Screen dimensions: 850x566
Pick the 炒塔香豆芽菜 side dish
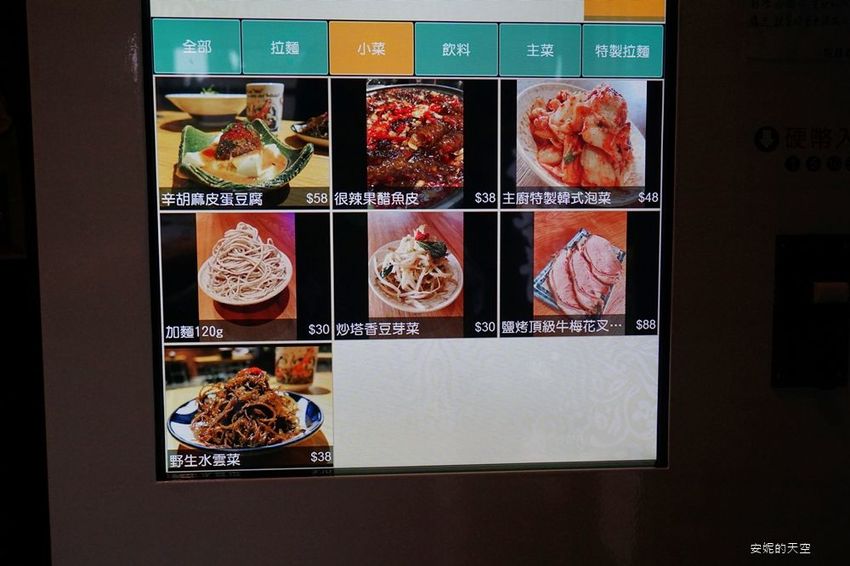point(415,275)
